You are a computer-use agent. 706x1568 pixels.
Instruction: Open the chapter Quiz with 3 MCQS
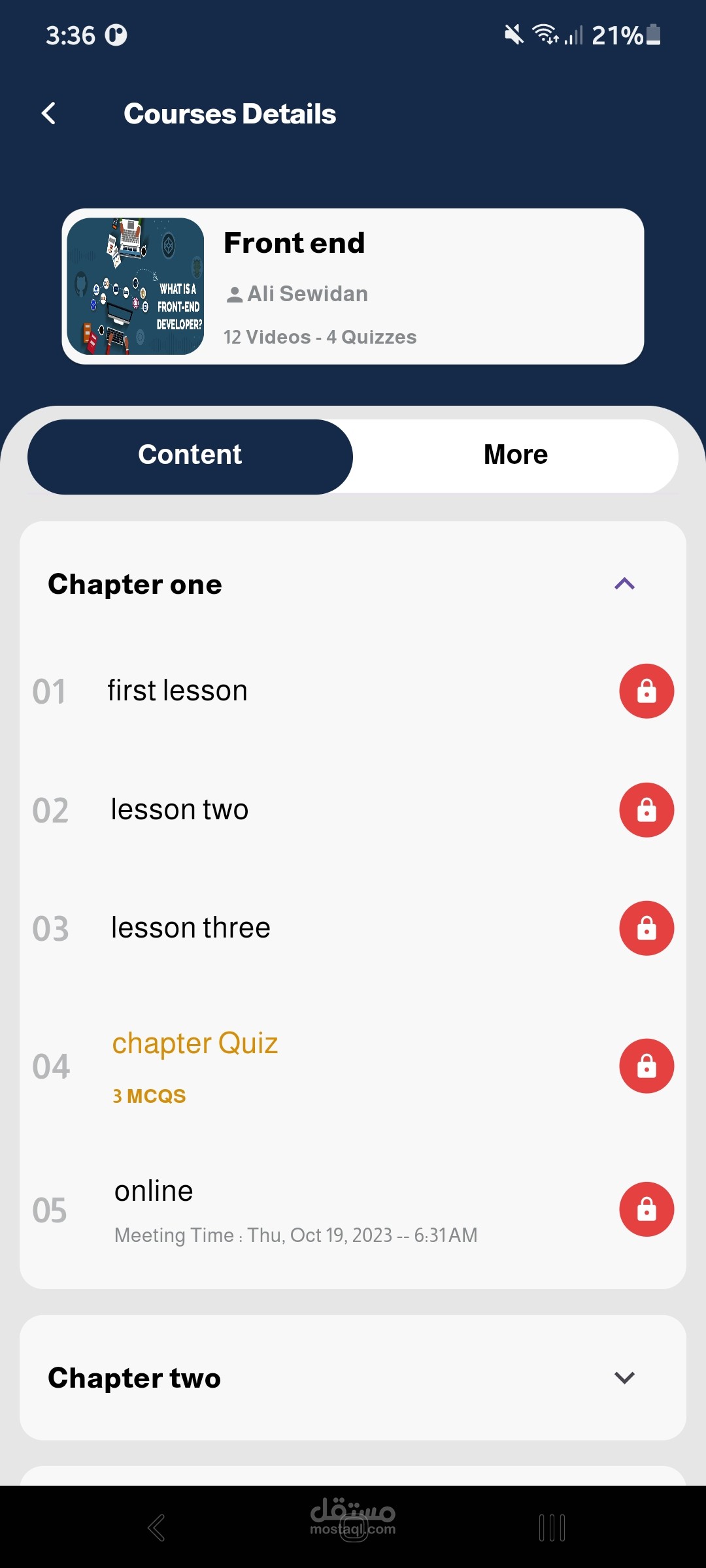(x=195, y=1065)
